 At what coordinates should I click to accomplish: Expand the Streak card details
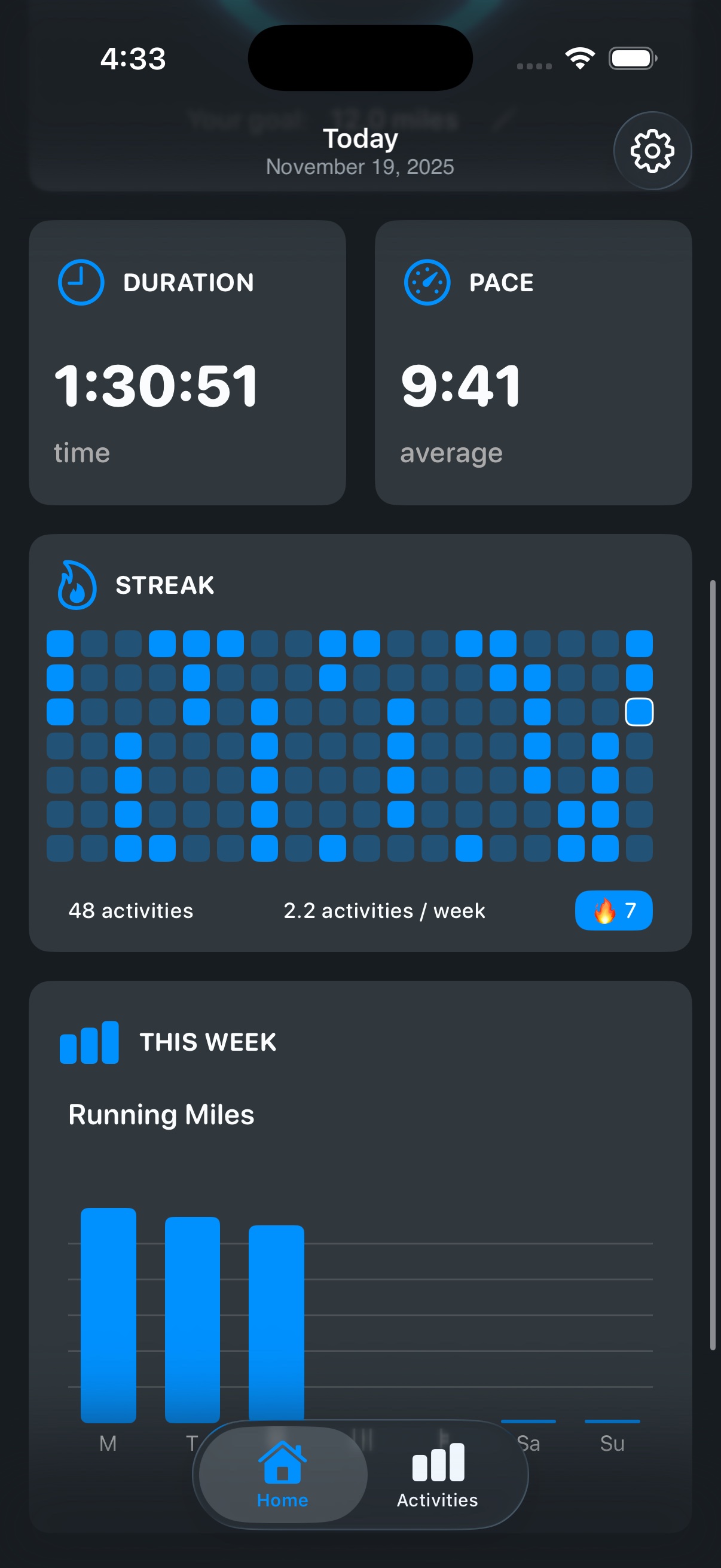tap(360, 743)
